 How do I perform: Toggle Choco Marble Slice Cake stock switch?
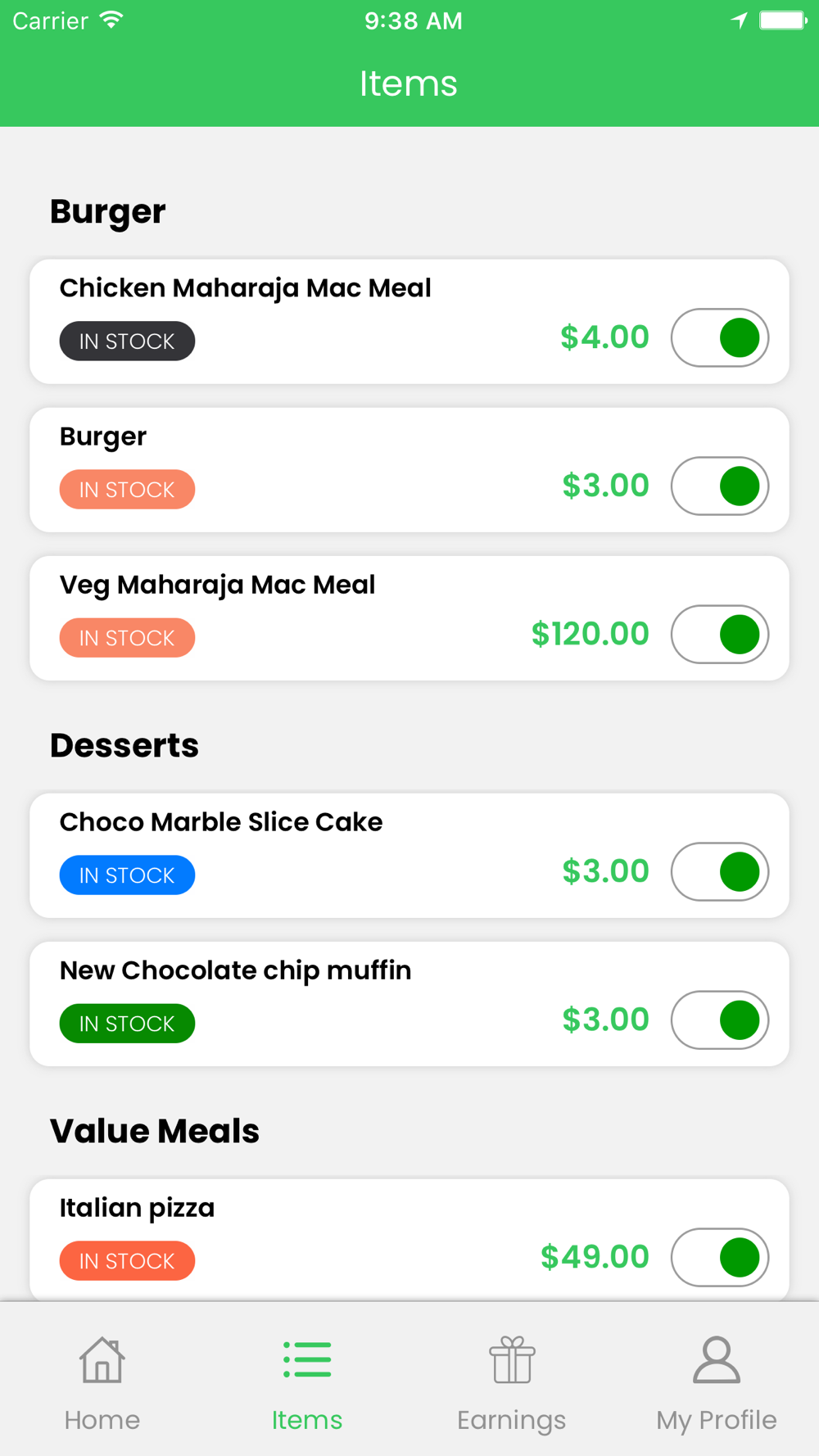720,871
